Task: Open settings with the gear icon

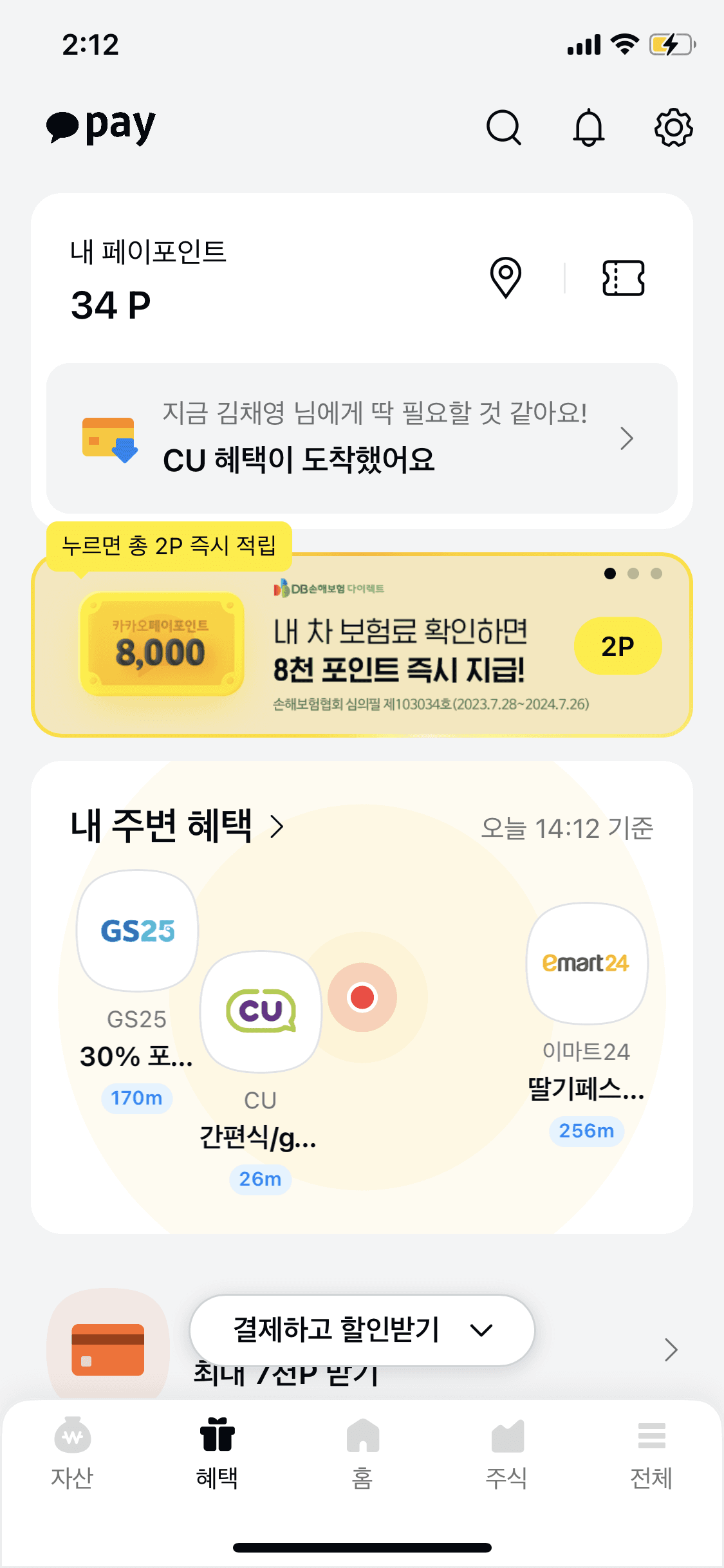Action: pos(673,127)
